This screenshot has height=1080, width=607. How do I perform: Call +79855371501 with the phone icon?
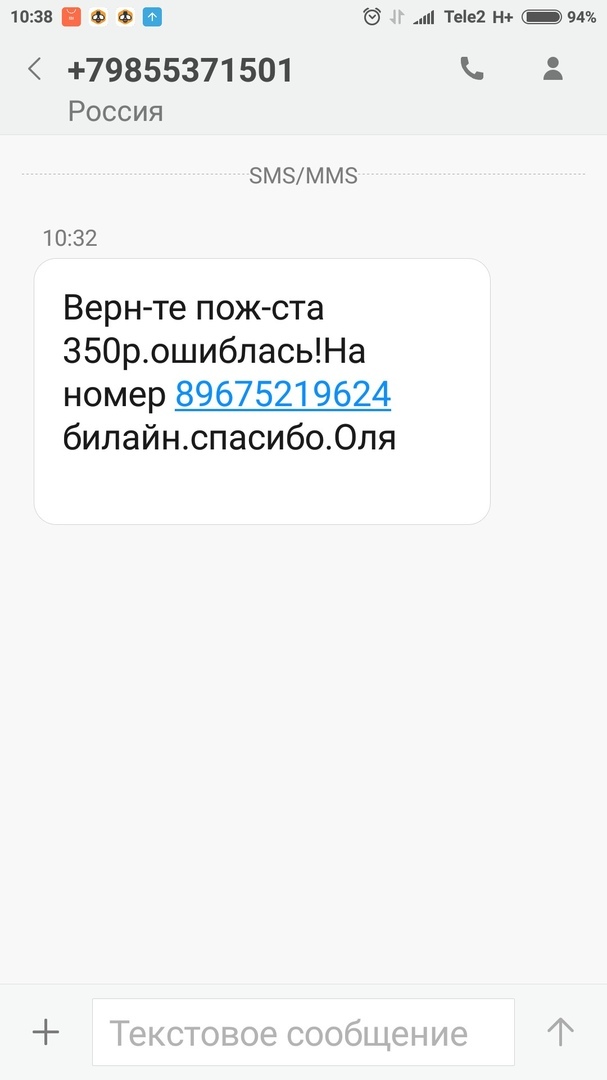click(471, 68)
